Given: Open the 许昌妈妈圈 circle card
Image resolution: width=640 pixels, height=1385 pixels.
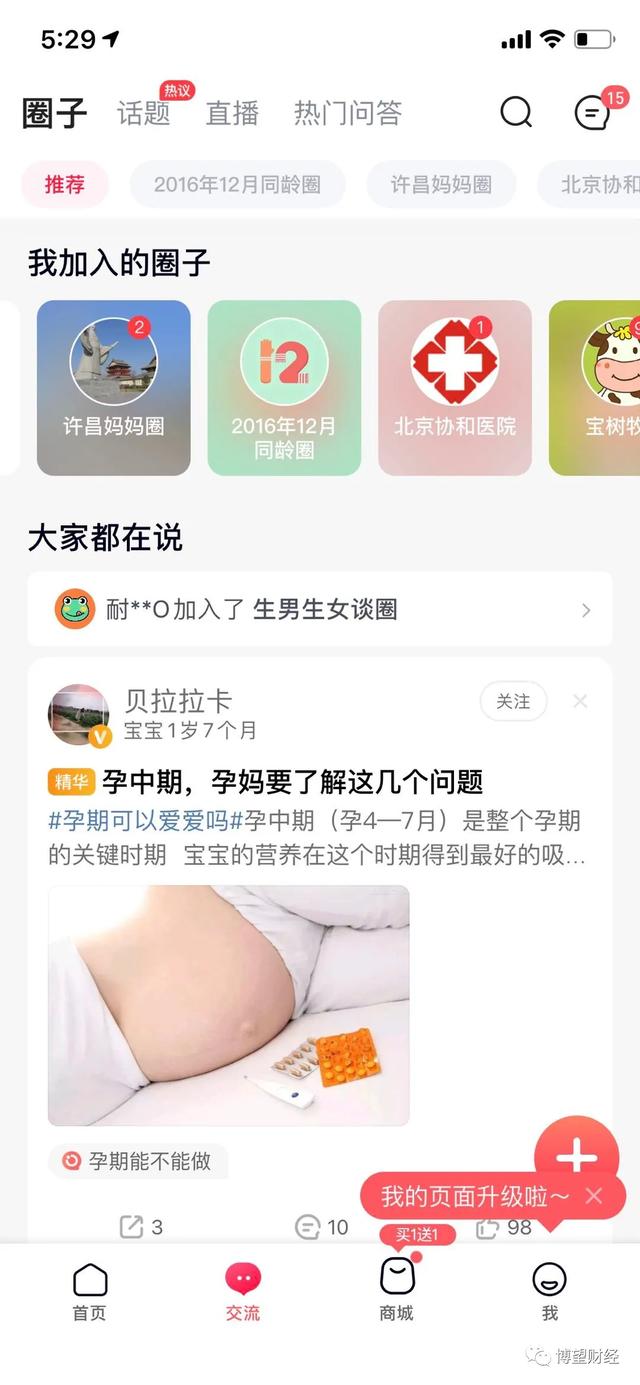Looking at the screenshot, I should 114,388.
